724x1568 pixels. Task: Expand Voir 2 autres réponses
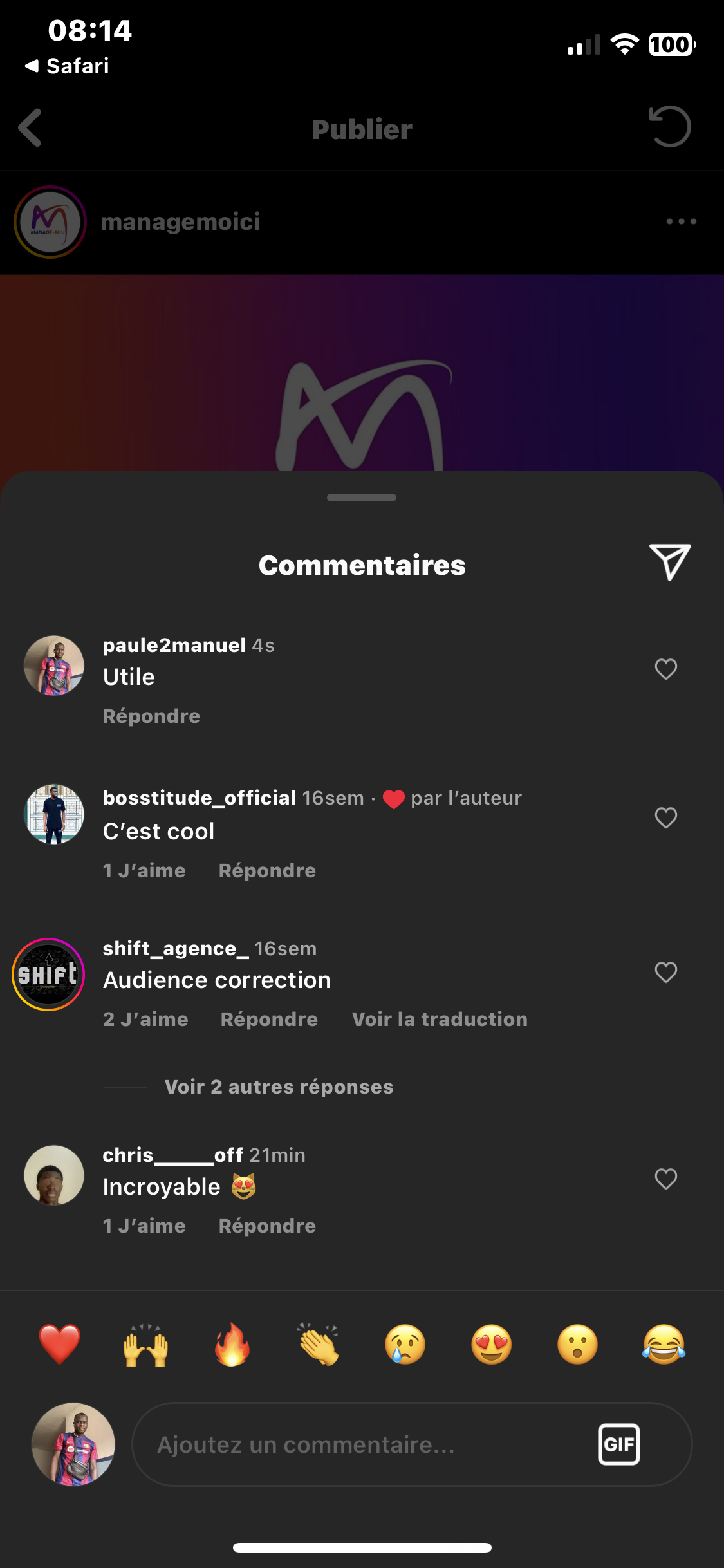(279, 1087)
